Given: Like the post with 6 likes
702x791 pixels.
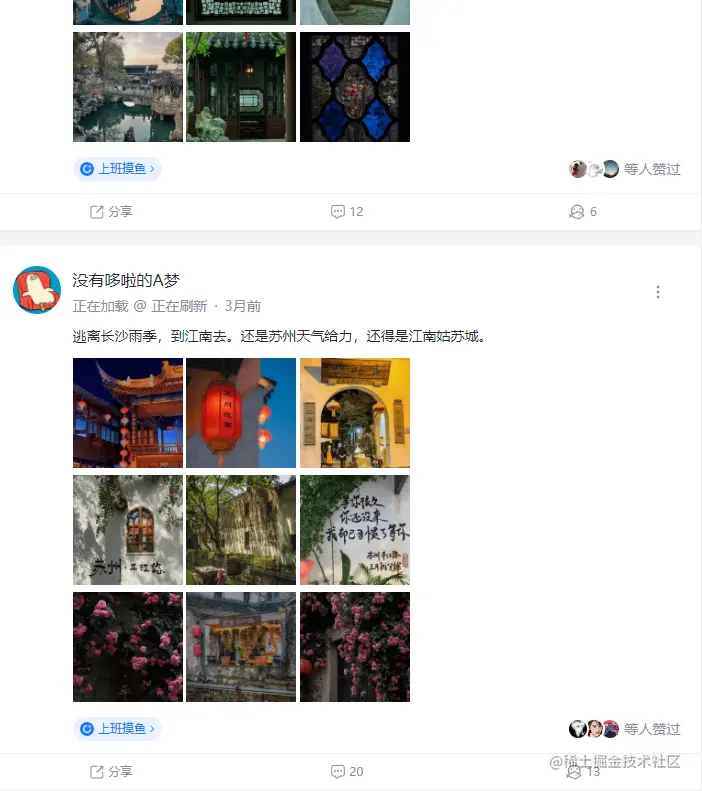Looking at the screenshot, I should click(583, 212).
